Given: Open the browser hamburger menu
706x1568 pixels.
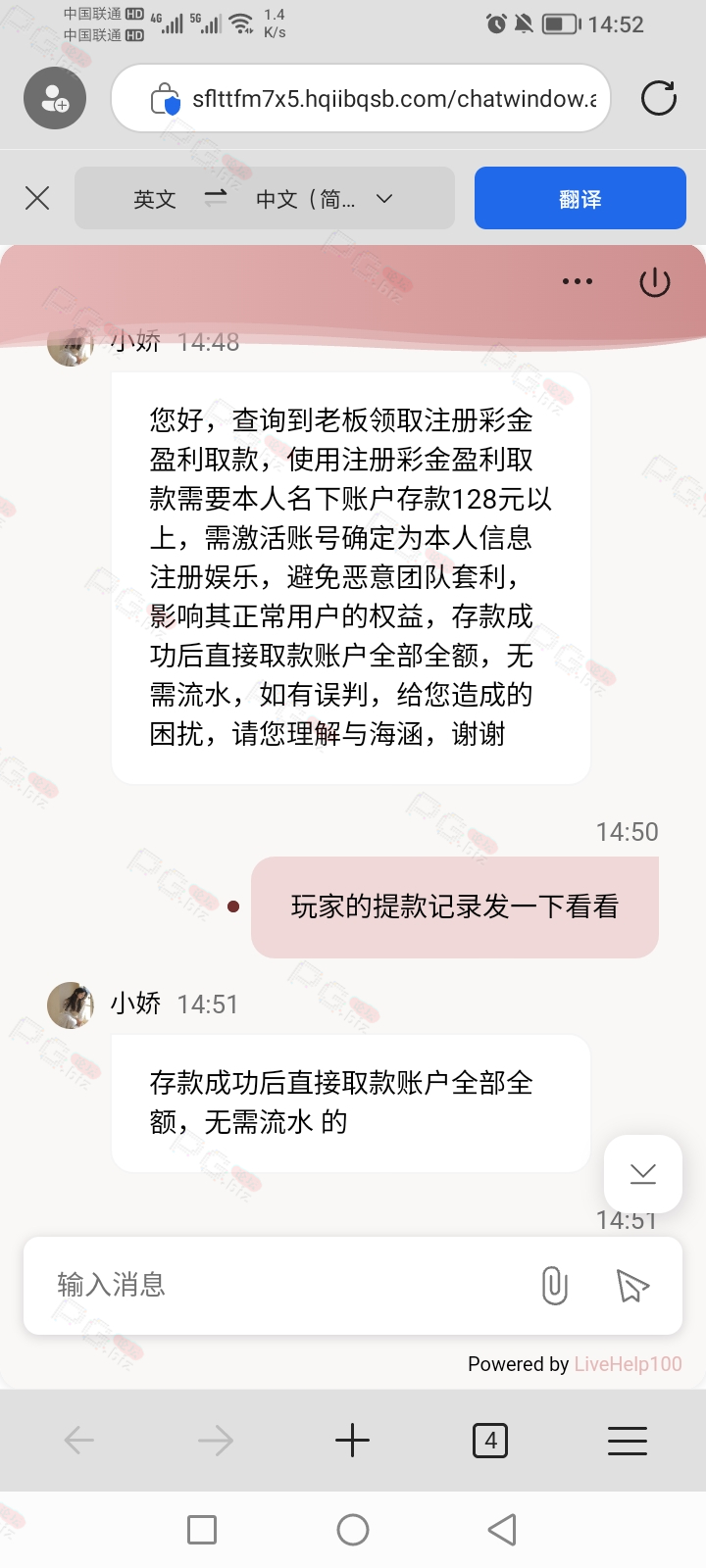Looking at the screenshot, I should pos(628,1440).
